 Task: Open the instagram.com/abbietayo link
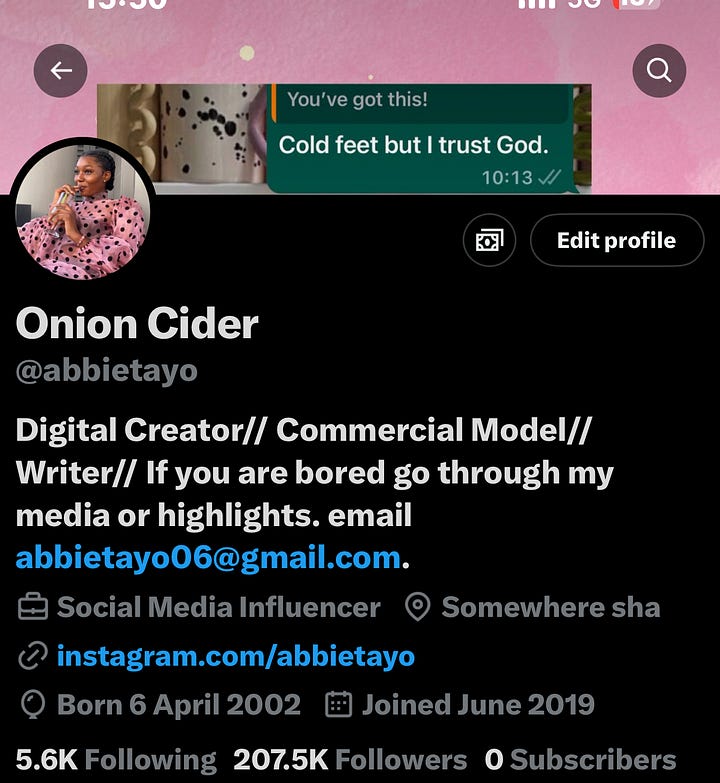click(x=235, y=656)
